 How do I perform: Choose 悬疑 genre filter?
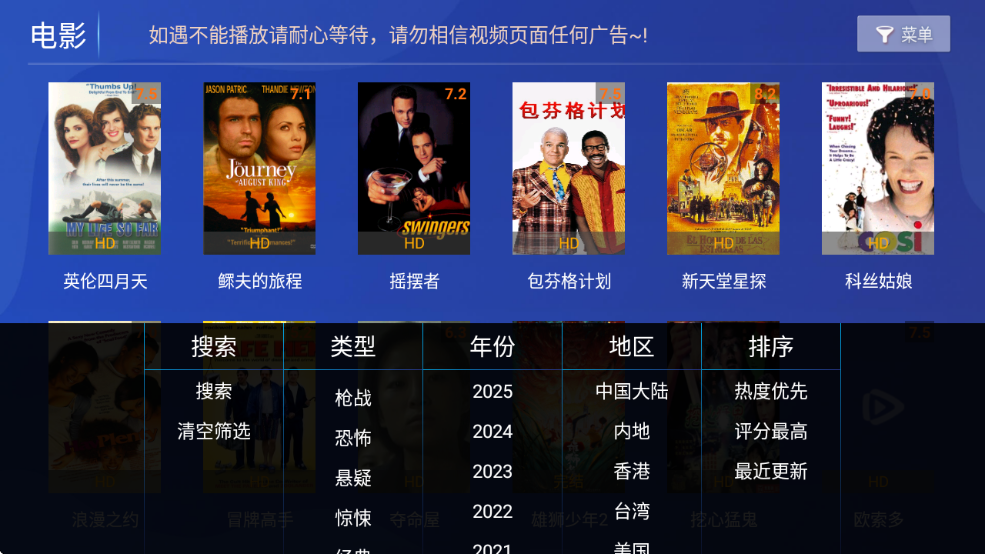(353, 478)
